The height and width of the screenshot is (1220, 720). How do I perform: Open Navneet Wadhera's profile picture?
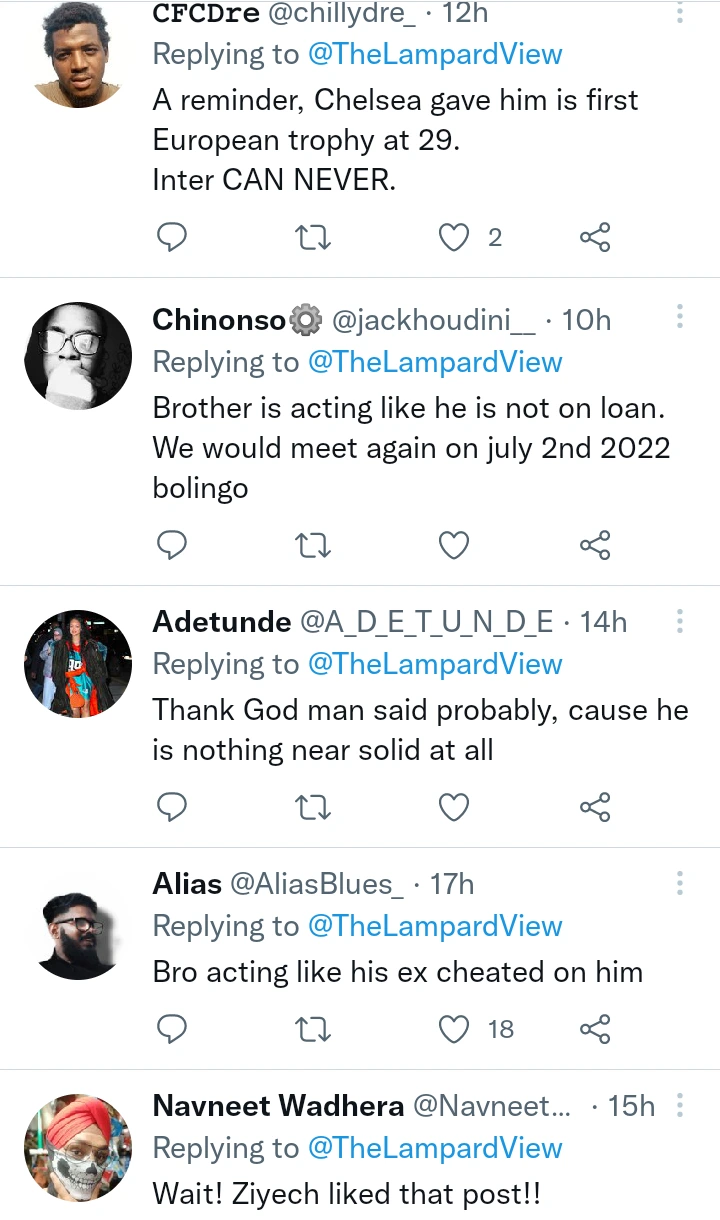point(78,1146)
